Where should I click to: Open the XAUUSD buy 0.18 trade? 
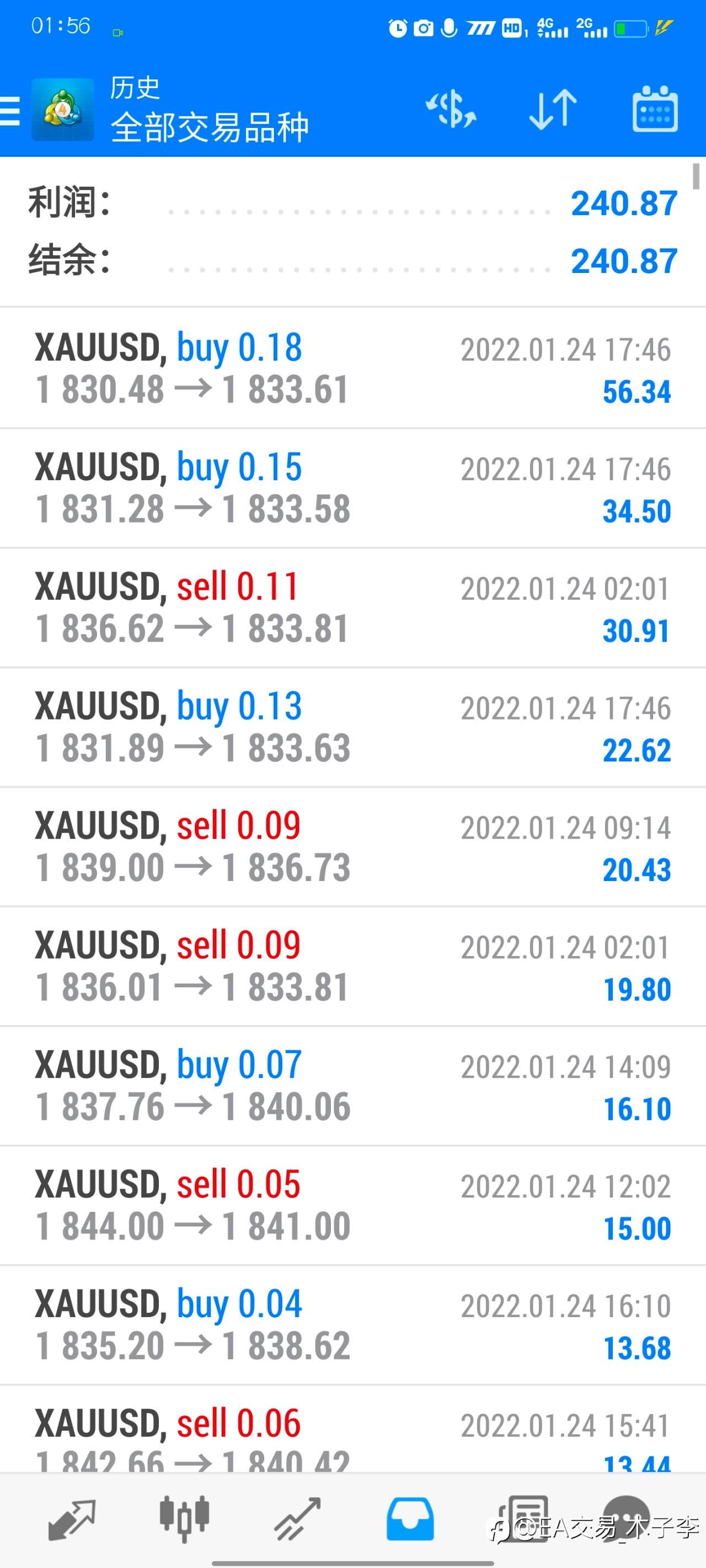pyautogui.click(x=352, y=368)
